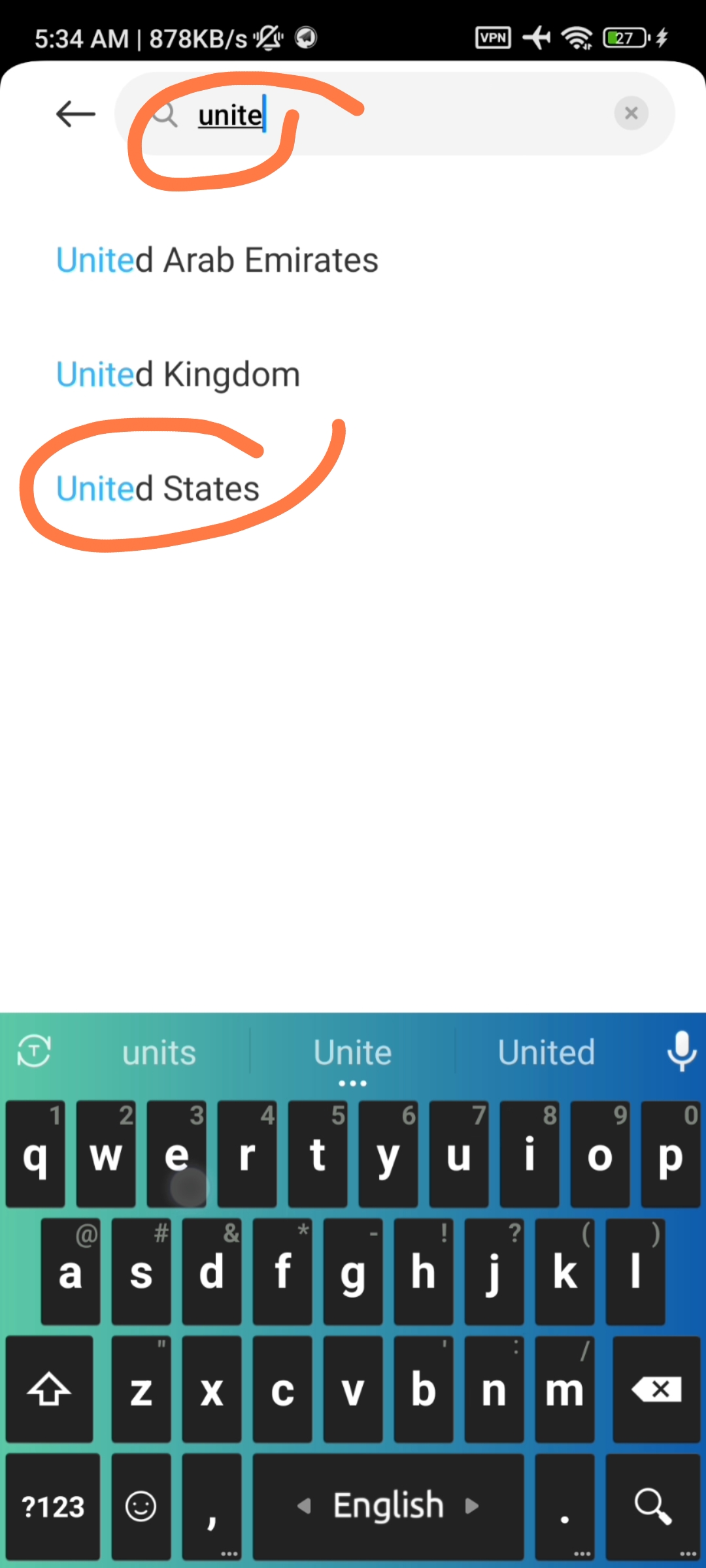Switch to the ?123 symbols keyboard
This screenshot has height=1568, width=706.
pyautogui.click(x=53, y=1506)
